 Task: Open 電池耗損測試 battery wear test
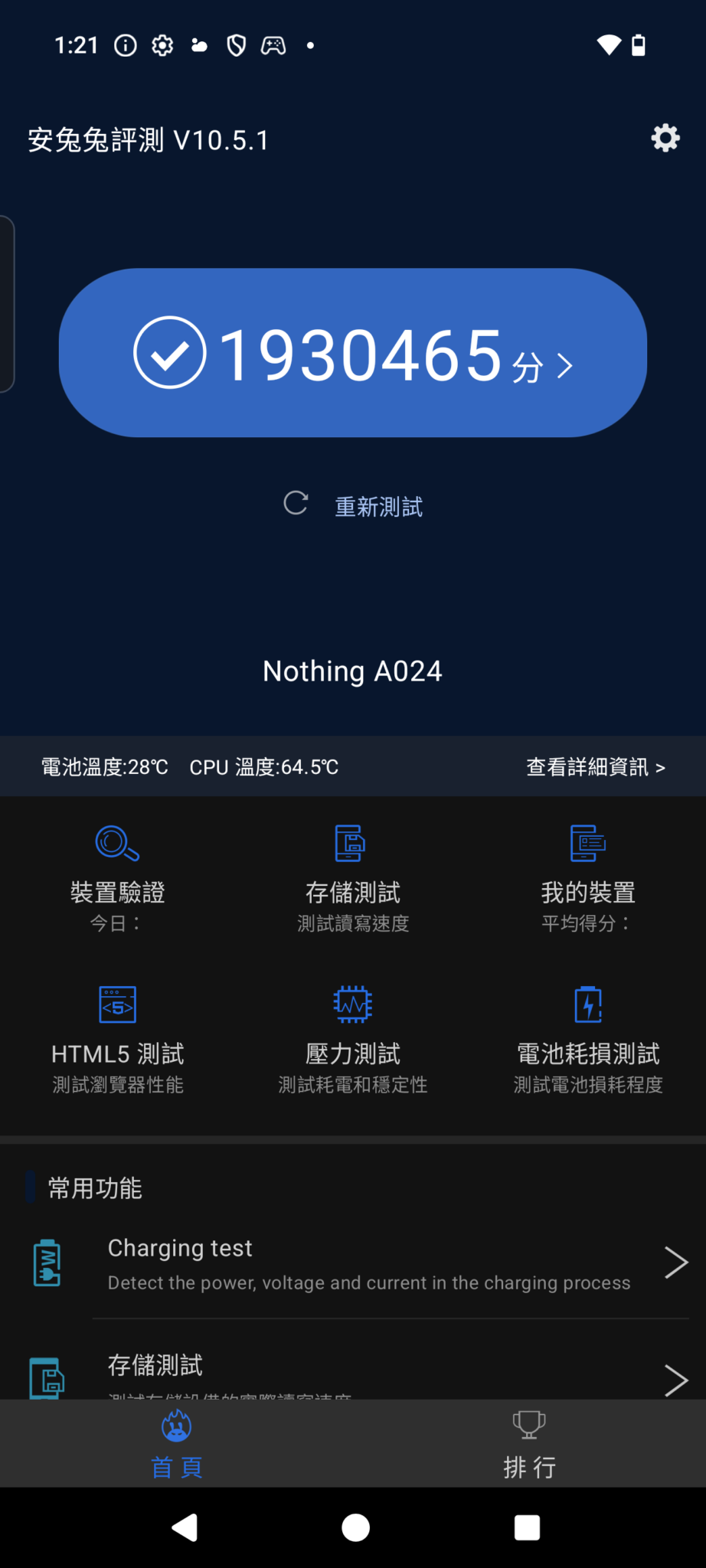click(588, 1040)
